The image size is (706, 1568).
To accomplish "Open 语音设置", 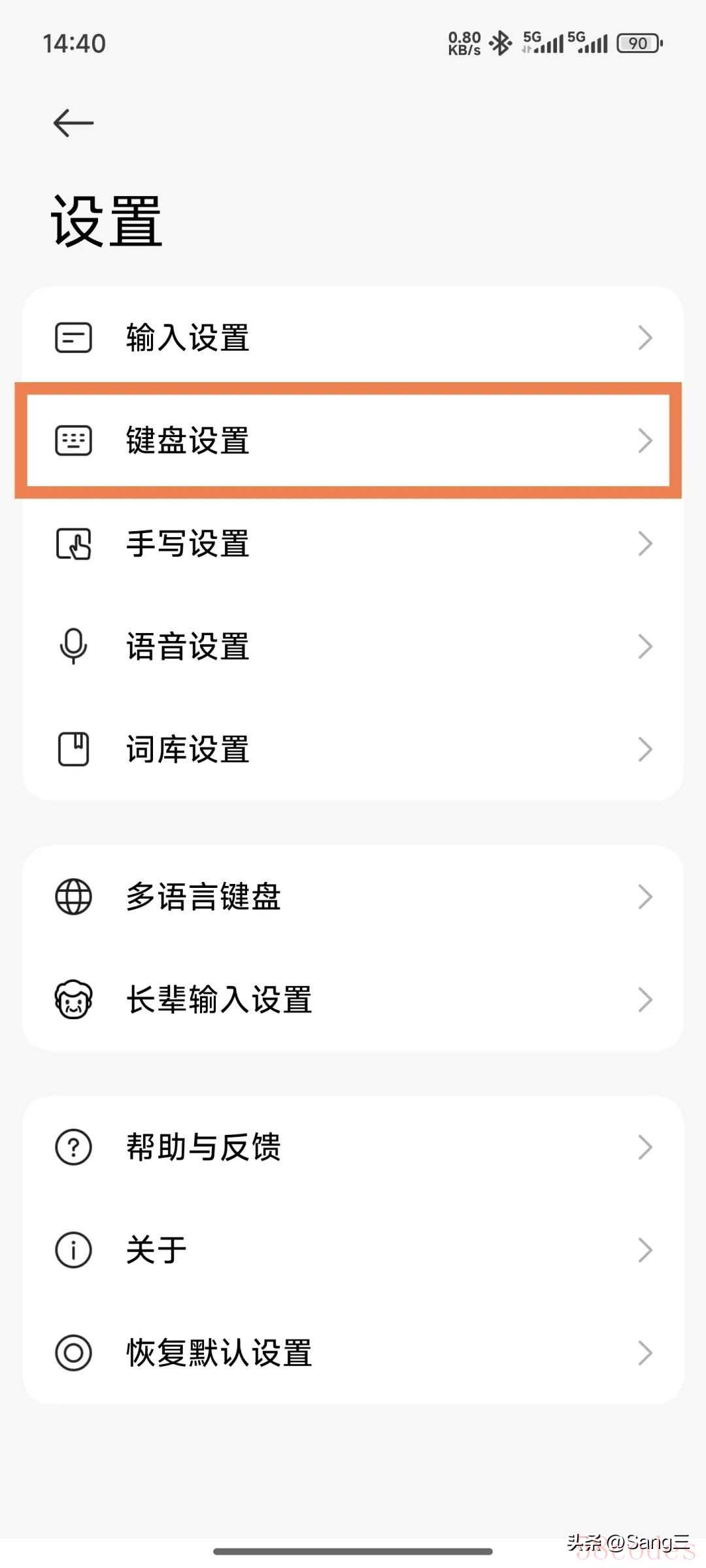I will (353, 646).
